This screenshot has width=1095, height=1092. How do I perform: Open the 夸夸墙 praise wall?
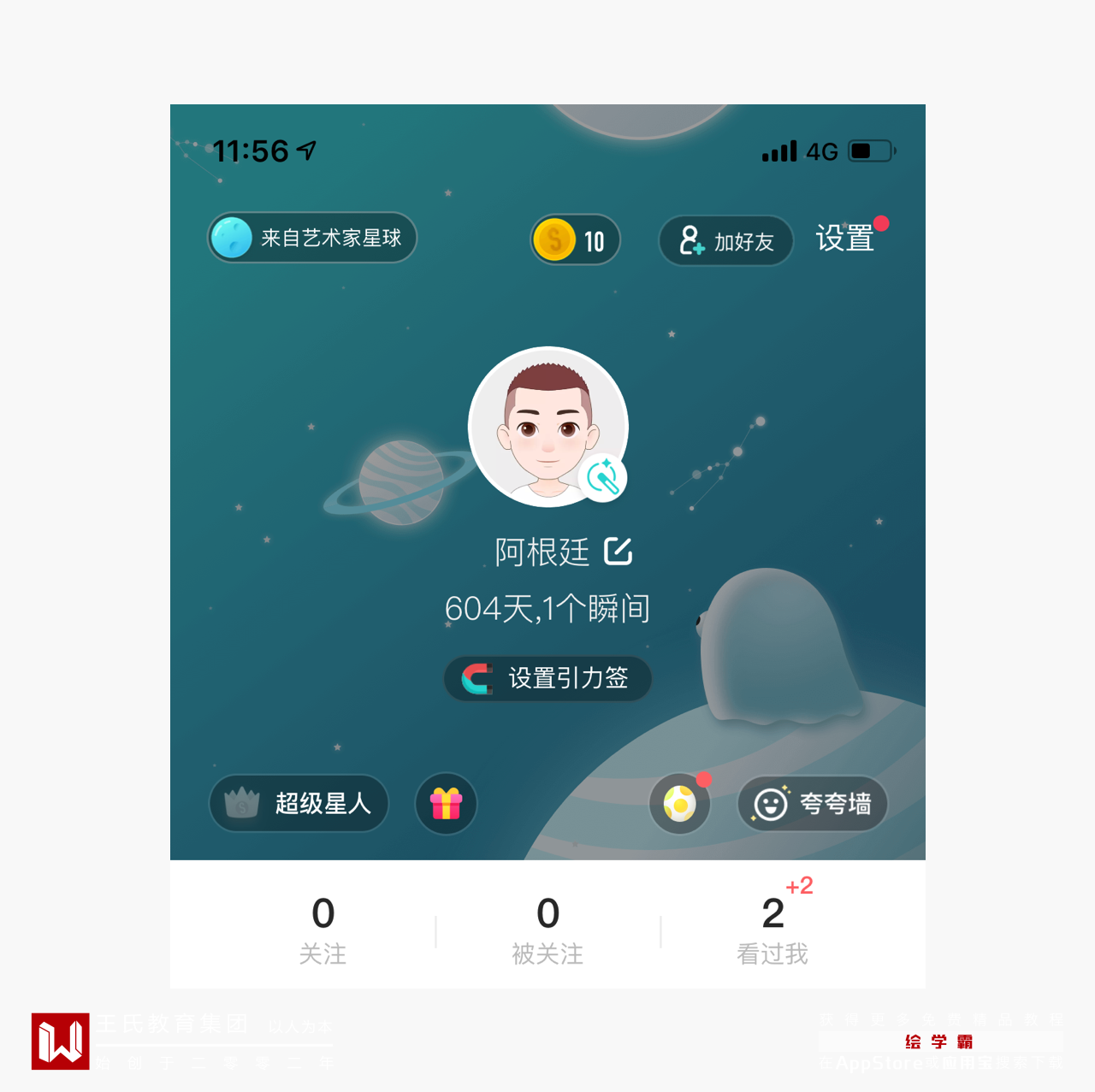point(812,803)
